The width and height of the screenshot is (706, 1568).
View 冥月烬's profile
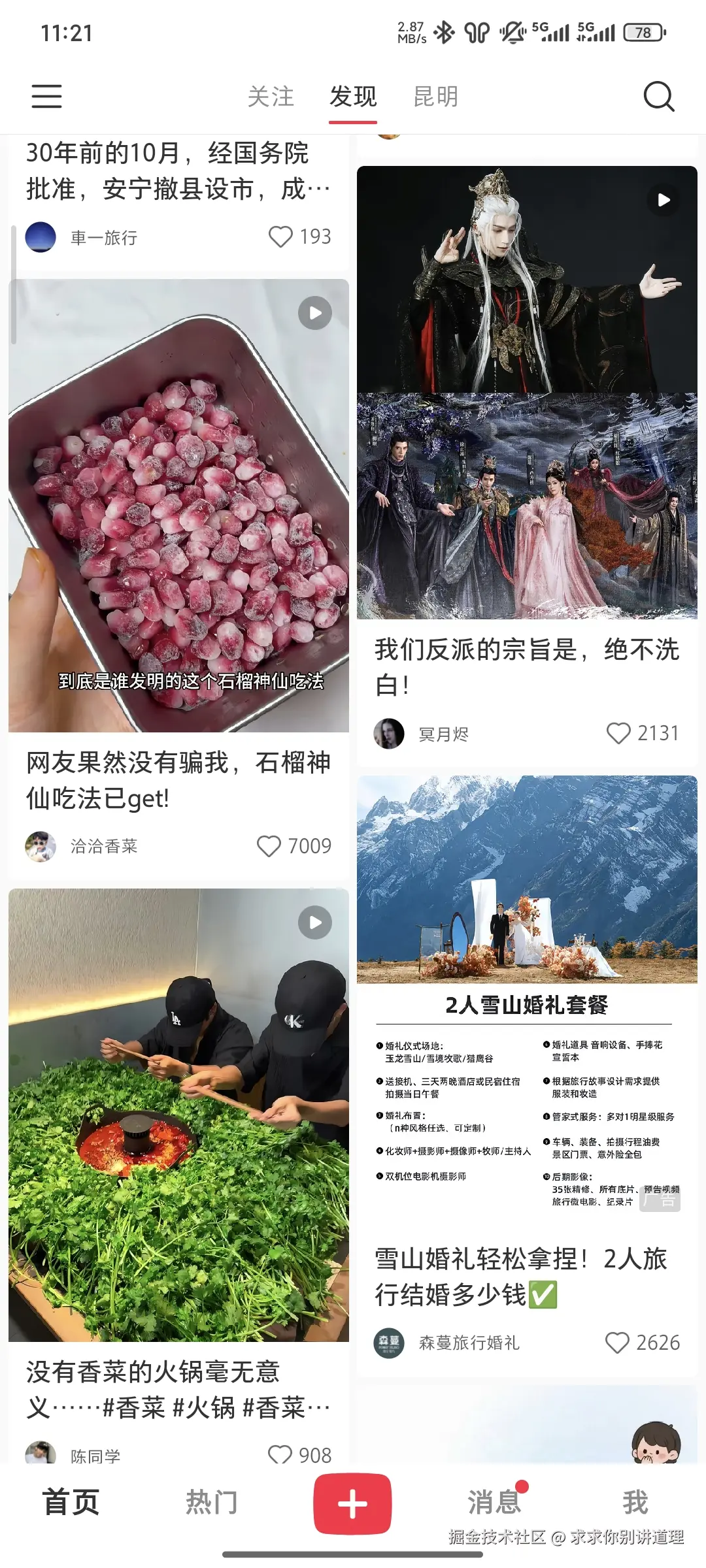[389, 734]
